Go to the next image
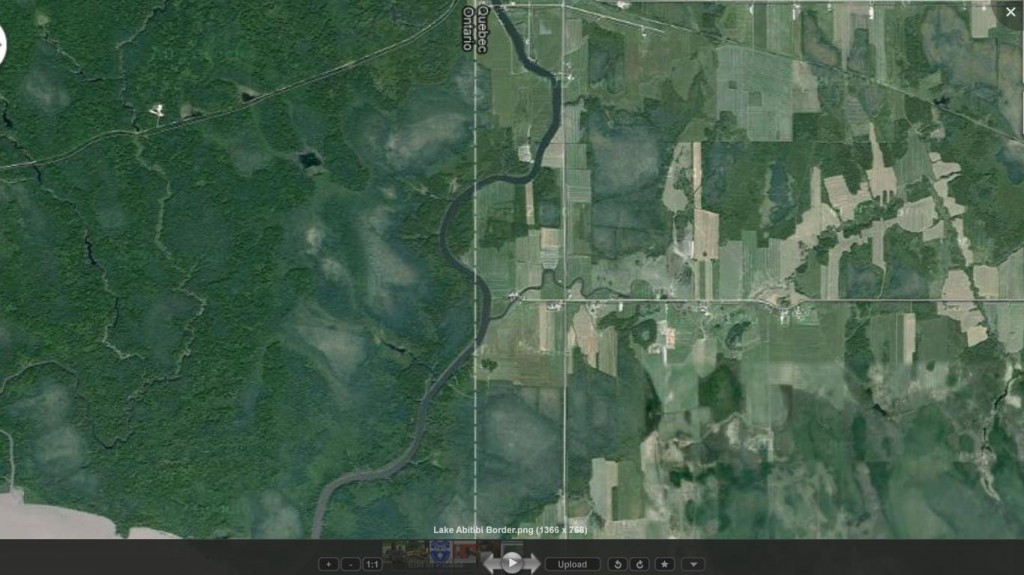The height and width of the screenshot is (575, 1024). 533,565
